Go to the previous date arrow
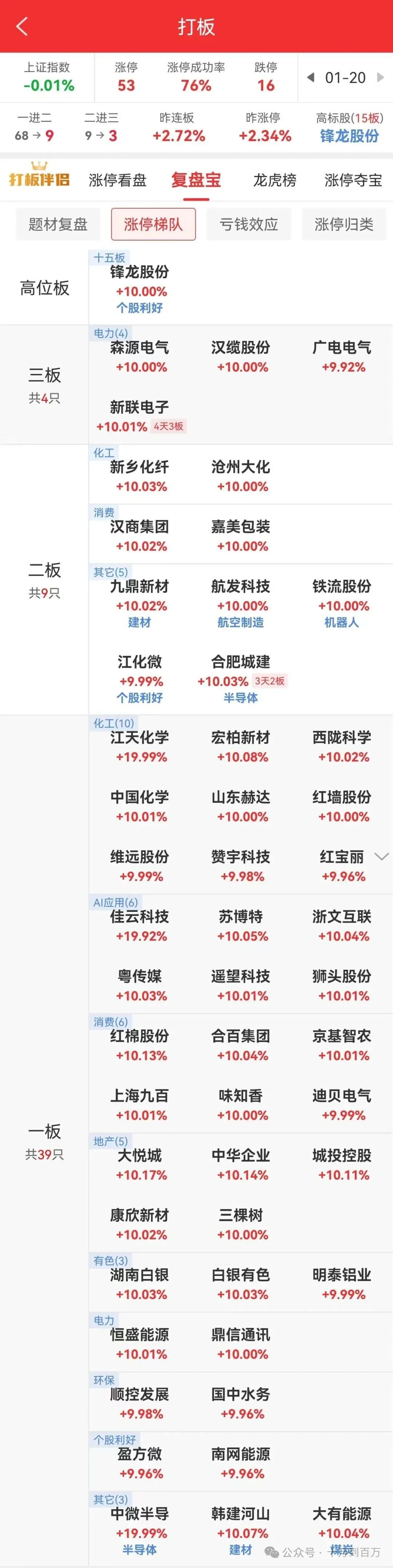Image resolution: width=393 pixels, height=1568 pixels. (x=311, y=78)
